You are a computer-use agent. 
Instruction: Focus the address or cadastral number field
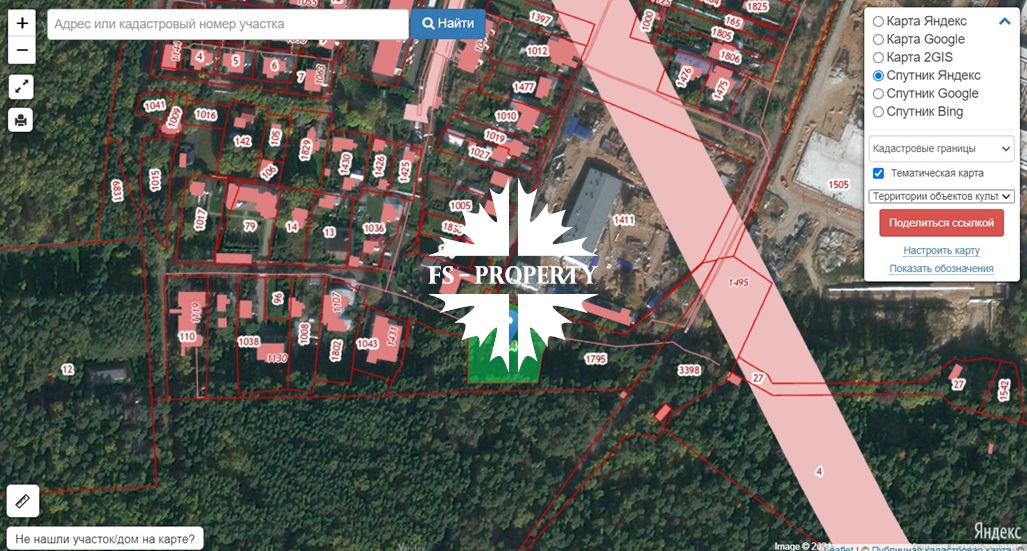tap(227, 24)
